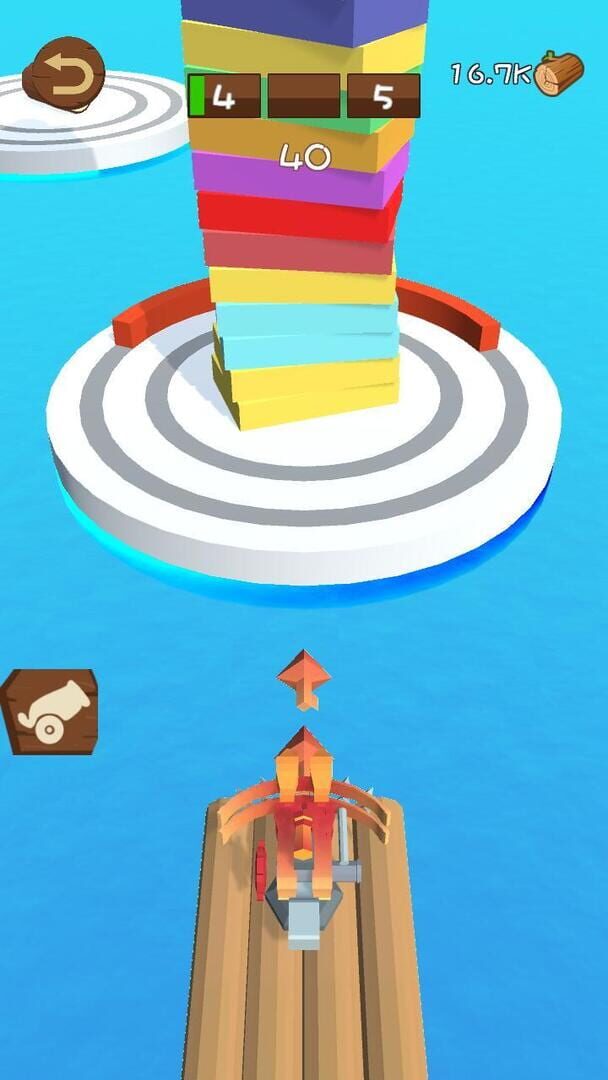The image size is (608, 1080).
Task: Open the cannon selection button
Action: 49,711
